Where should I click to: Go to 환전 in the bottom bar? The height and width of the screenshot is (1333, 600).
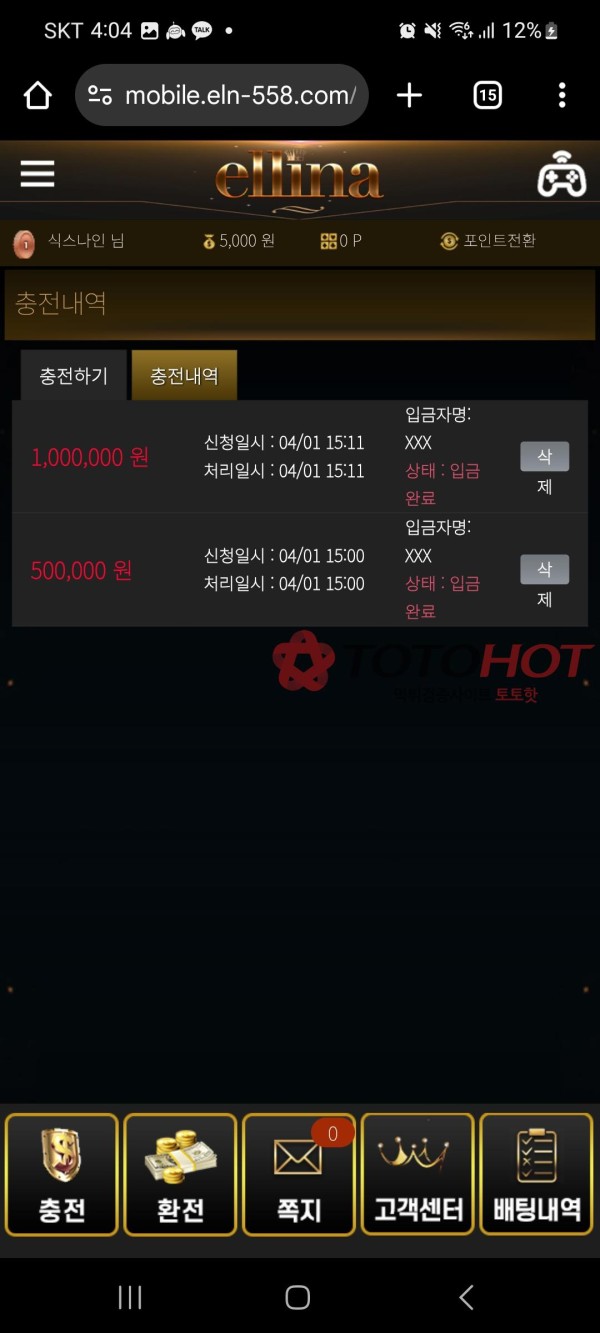[180, 1175]
